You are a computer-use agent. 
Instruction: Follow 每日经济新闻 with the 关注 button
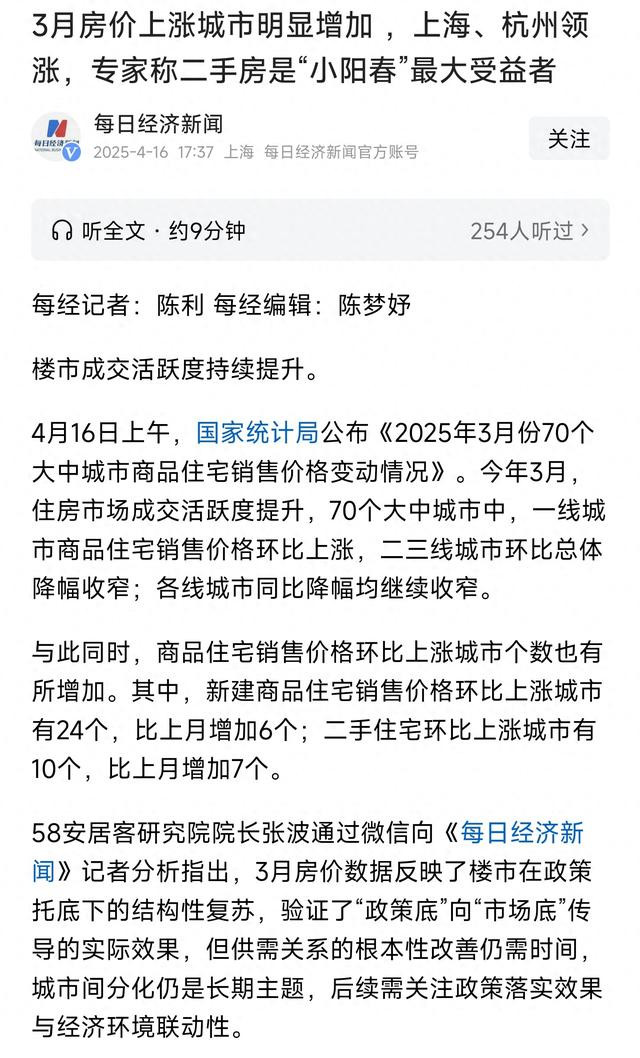[569, 138]
